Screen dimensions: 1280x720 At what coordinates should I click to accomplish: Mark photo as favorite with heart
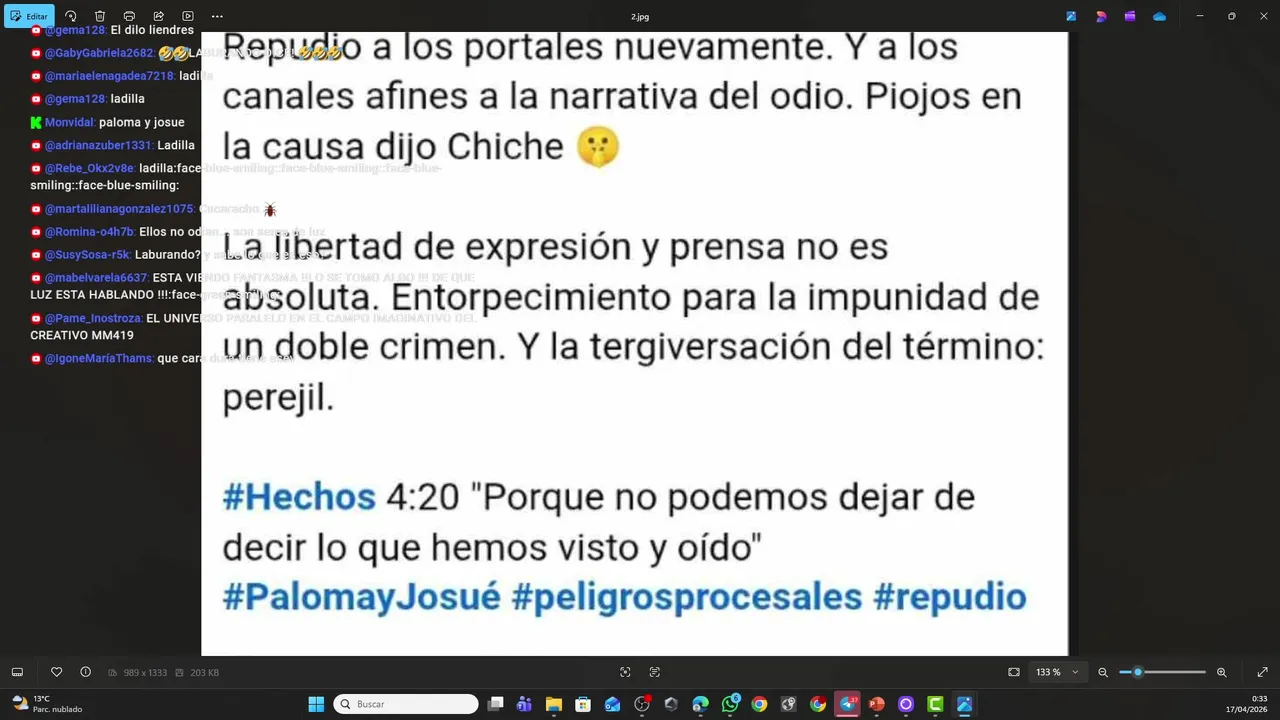(x=56, y=672)
